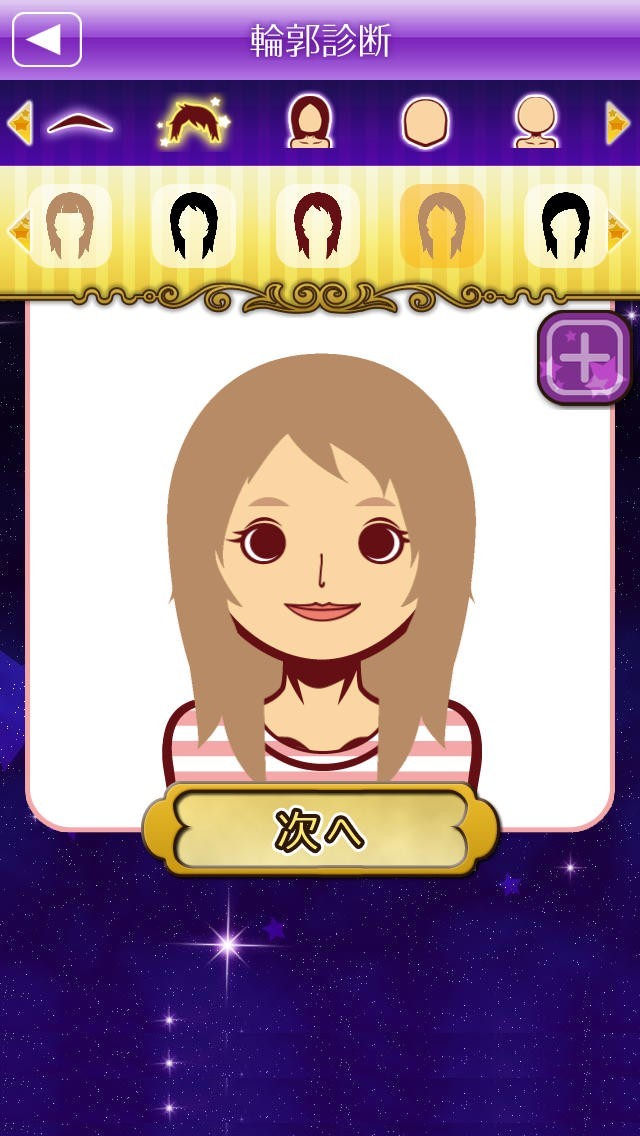This screenshot has height=1136, width=640.
Task: Select the face outline category
Action: click(x=425, y=122)
